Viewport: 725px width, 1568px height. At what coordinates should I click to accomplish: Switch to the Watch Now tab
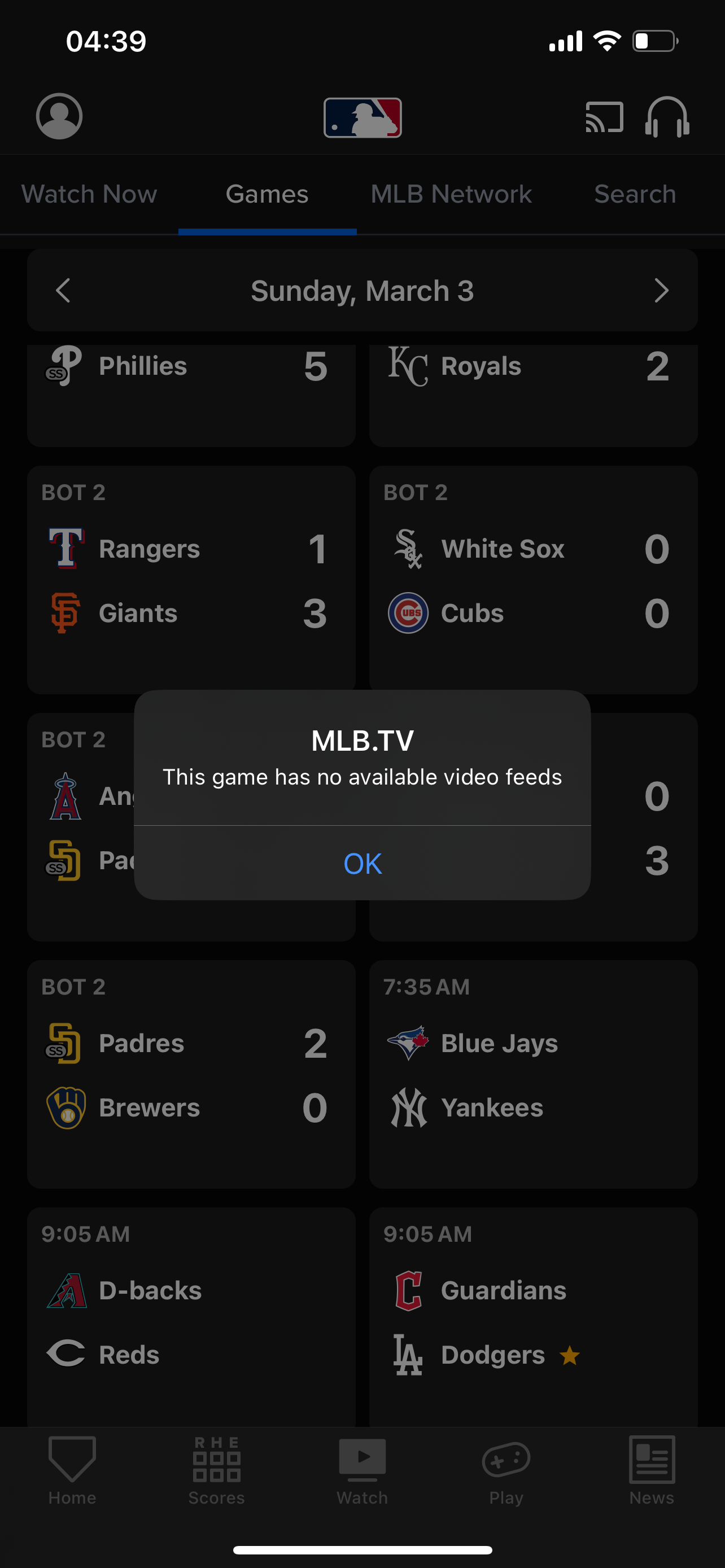(x=89, y=194)
